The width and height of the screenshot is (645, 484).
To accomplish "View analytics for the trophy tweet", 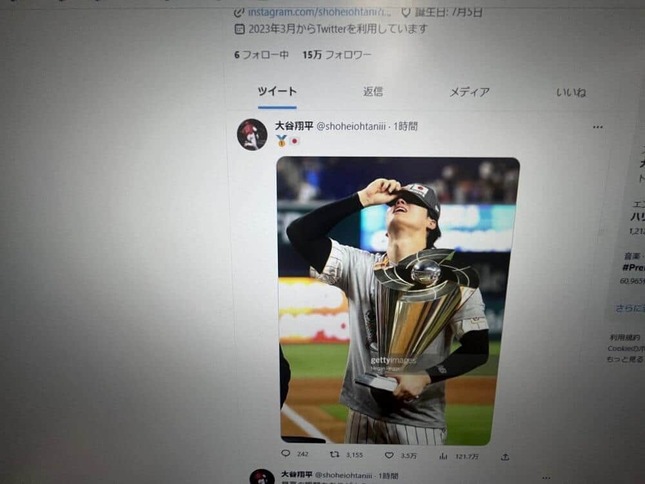I will (x=443, y=456).
